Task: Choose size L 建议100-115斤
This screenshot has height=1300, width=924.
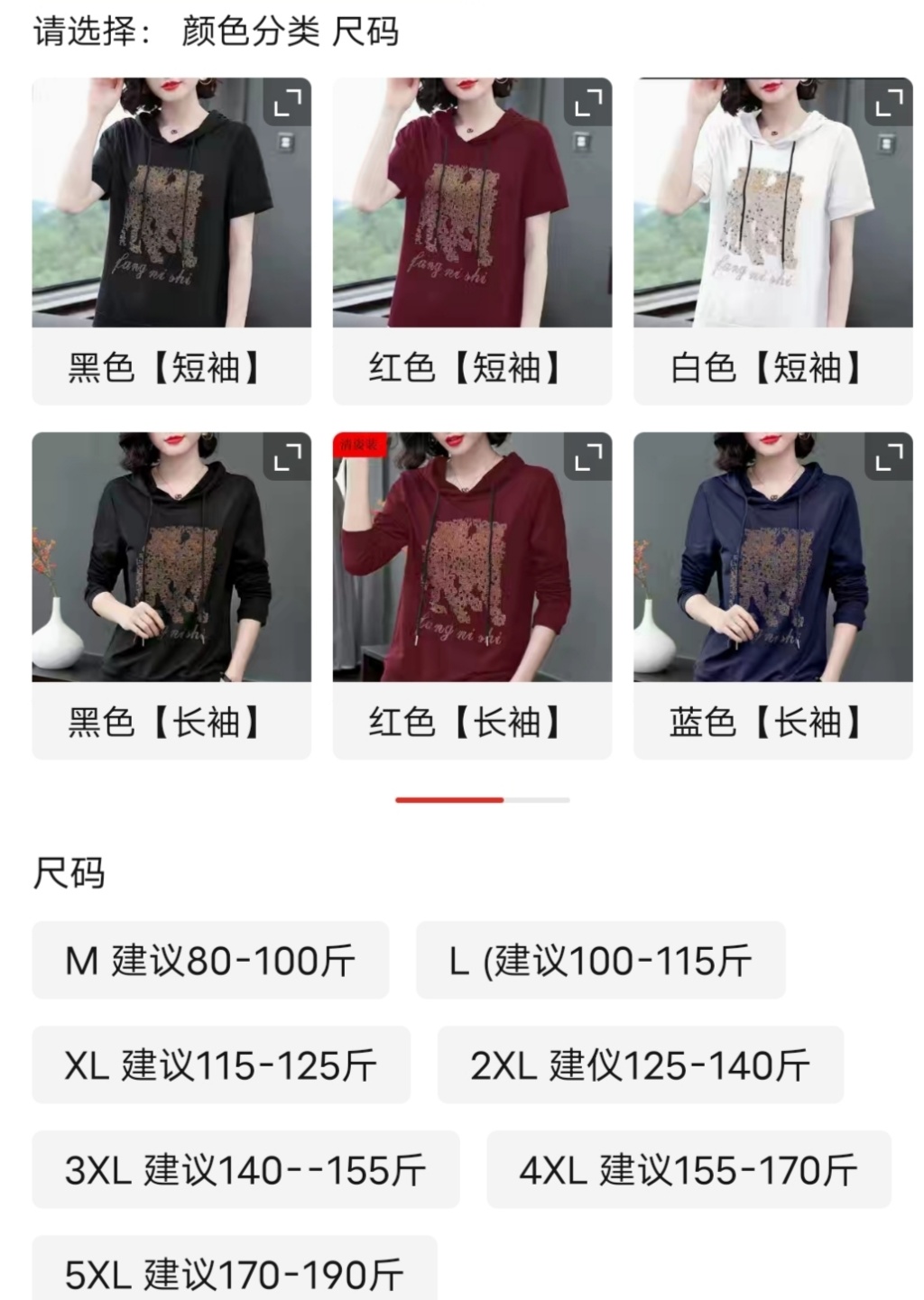Action: 600,961
